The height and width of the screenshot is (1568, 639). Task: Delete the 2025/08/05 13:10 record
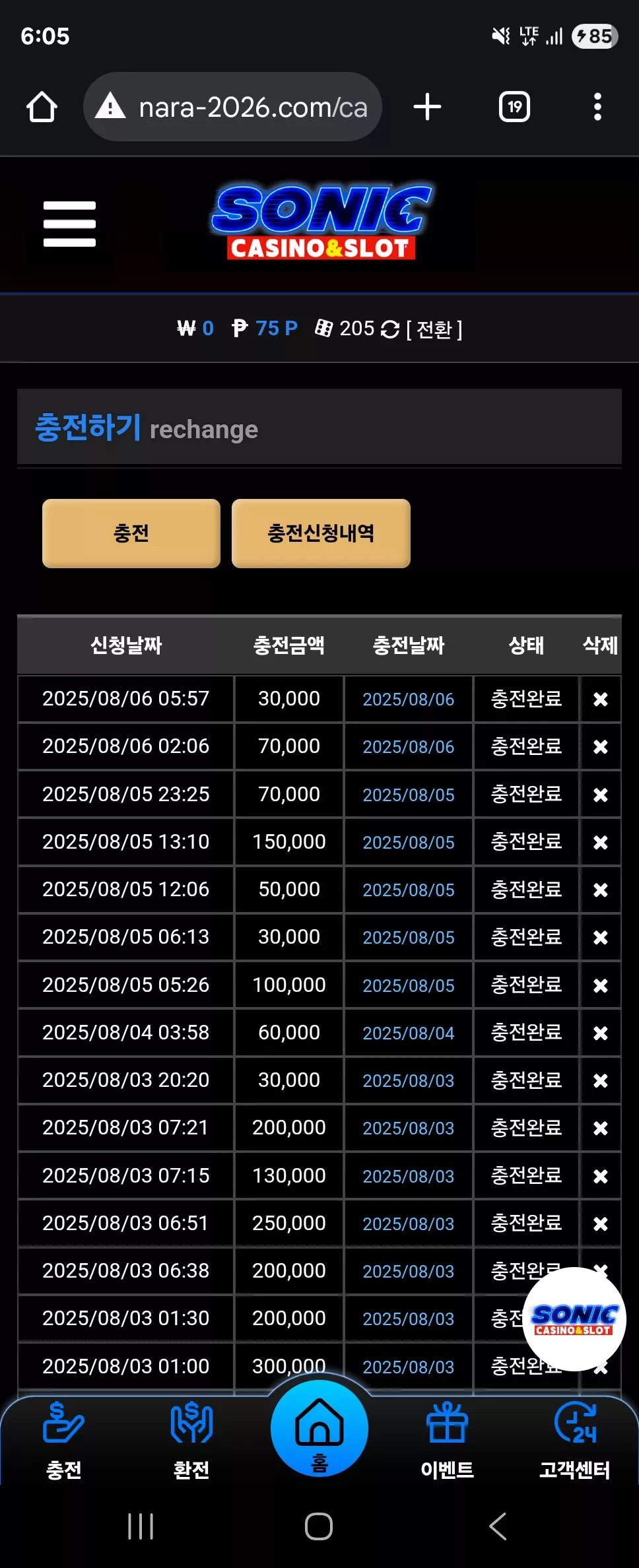600,843
